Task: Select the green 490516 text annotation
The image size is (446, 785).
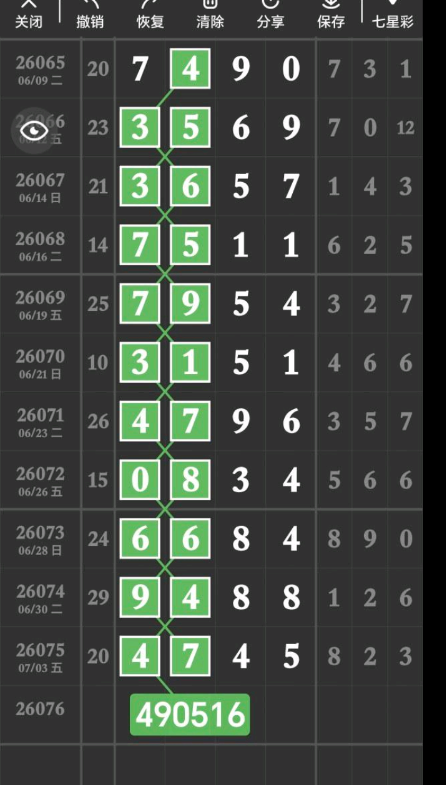Action: tap(190, 714)
